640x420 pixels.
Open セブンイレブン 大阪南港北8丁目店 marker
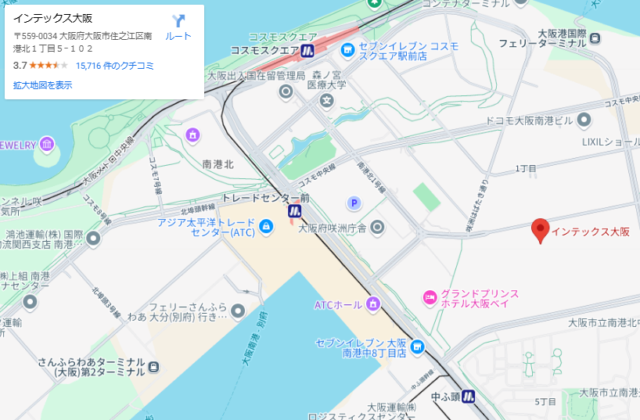[414, 347]
